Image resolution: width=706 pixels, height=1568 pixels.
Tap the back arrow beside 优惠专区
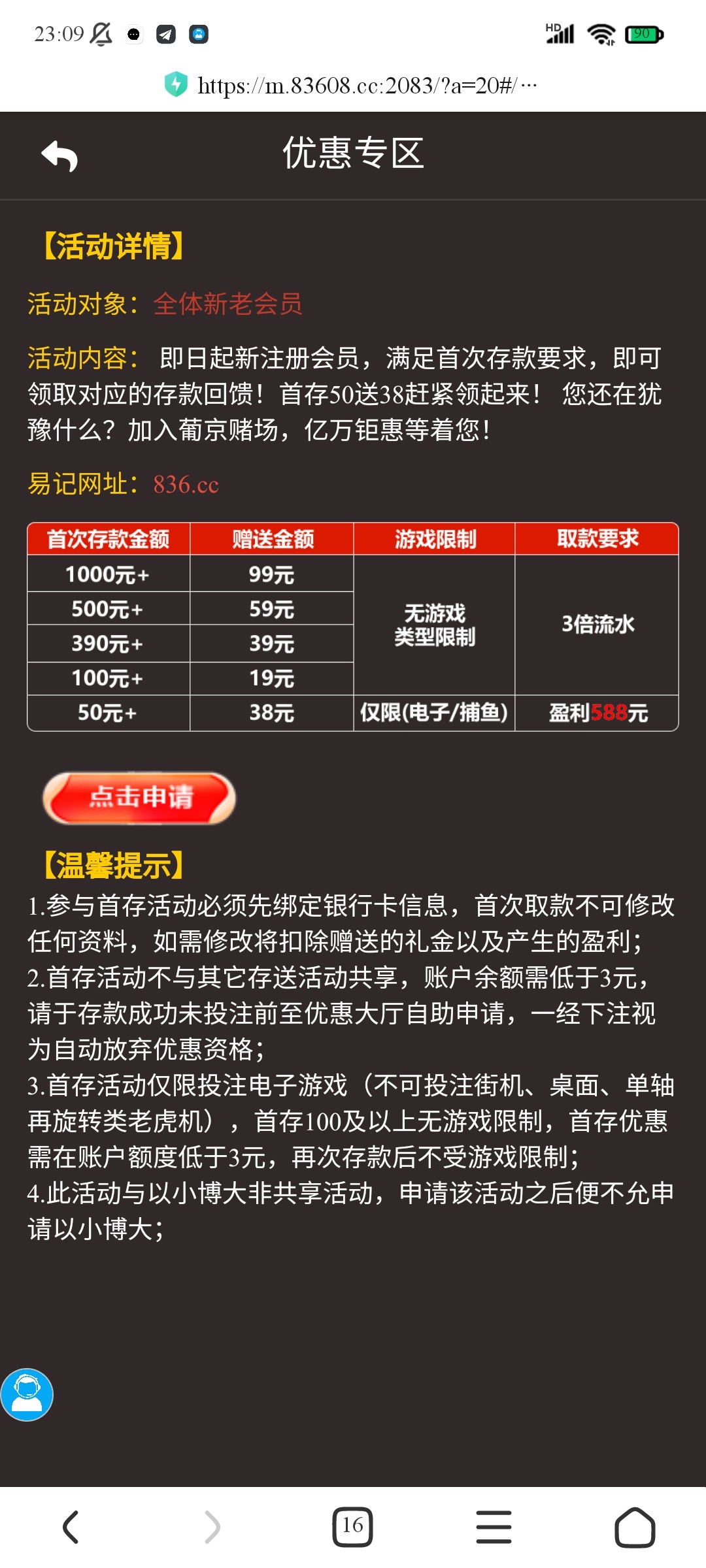pyautogui.click(x=59, y=156)
